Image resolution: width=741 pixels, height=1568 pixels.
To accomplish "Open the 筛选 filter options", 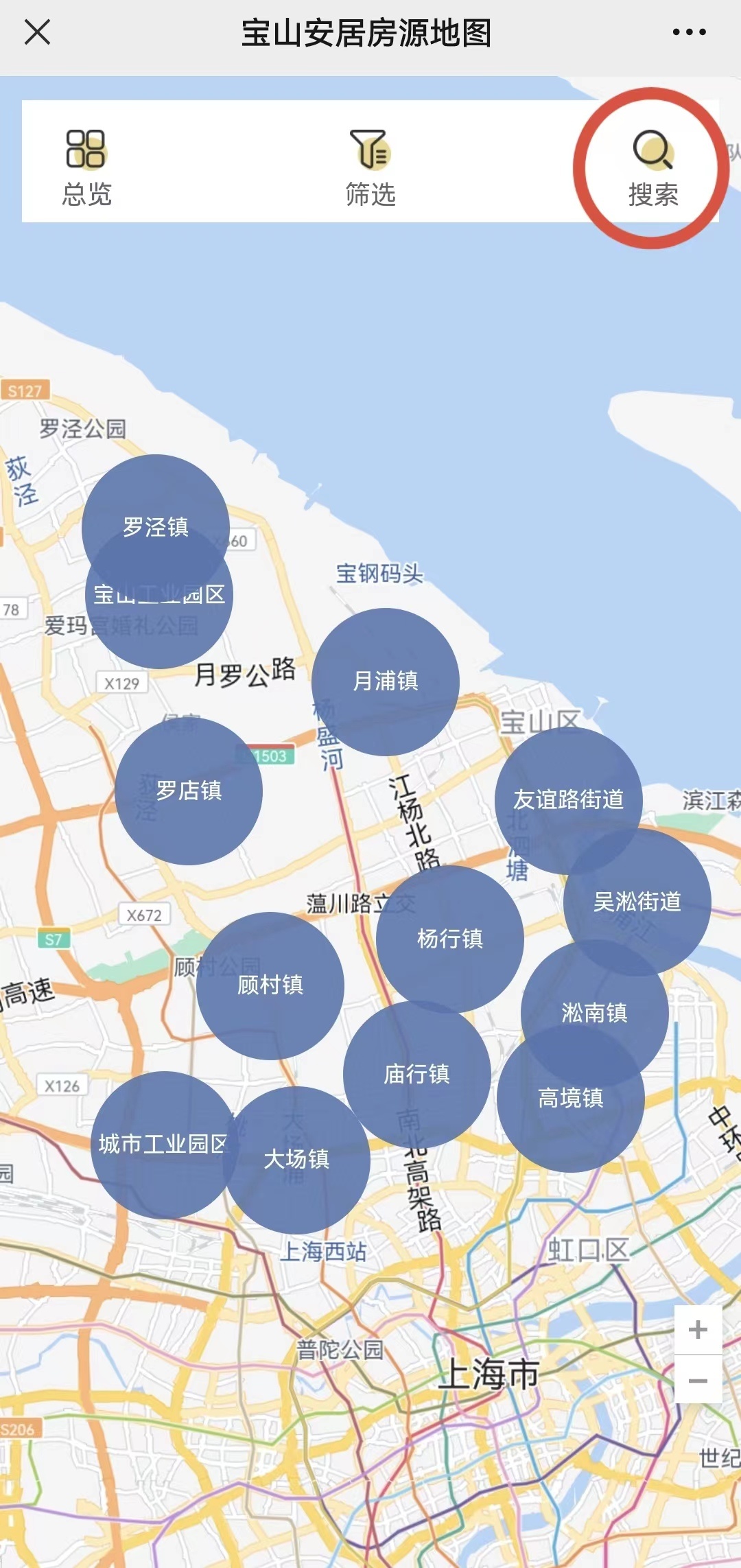I will coord(370,167).
